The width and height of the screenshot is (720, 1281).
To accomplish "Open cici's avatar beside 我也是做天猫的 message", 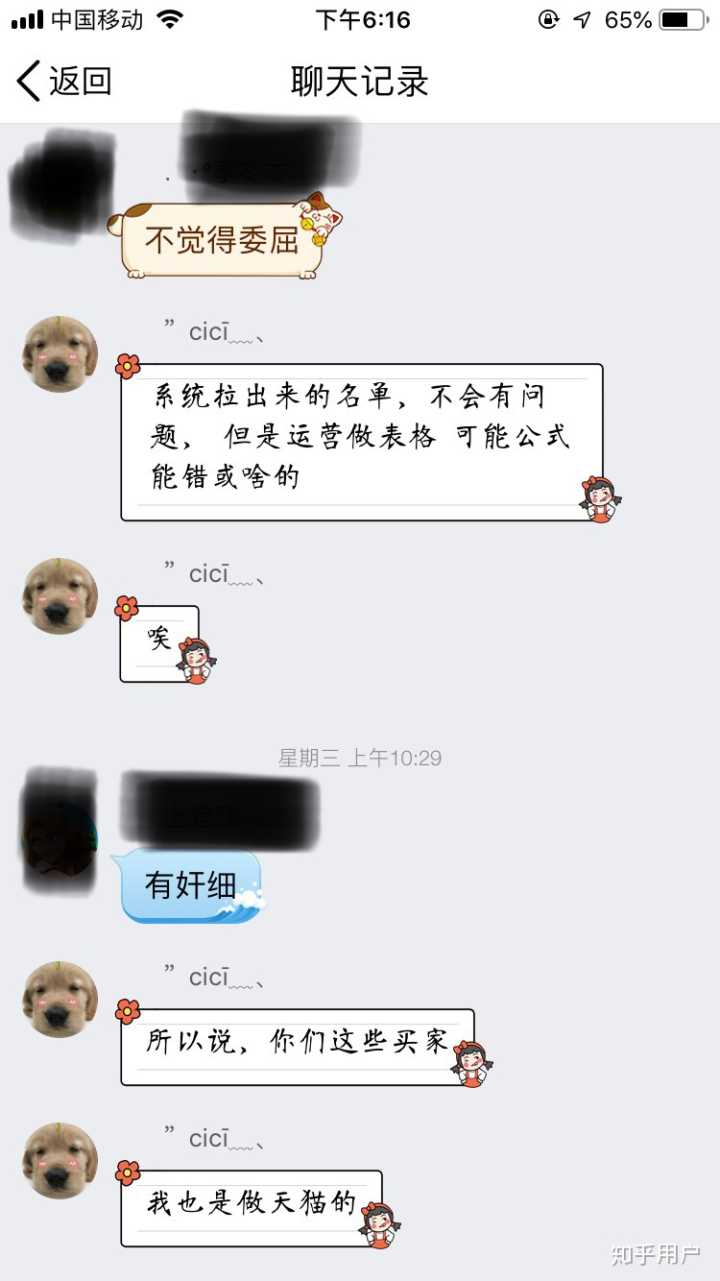I will tap(60, 1160).
